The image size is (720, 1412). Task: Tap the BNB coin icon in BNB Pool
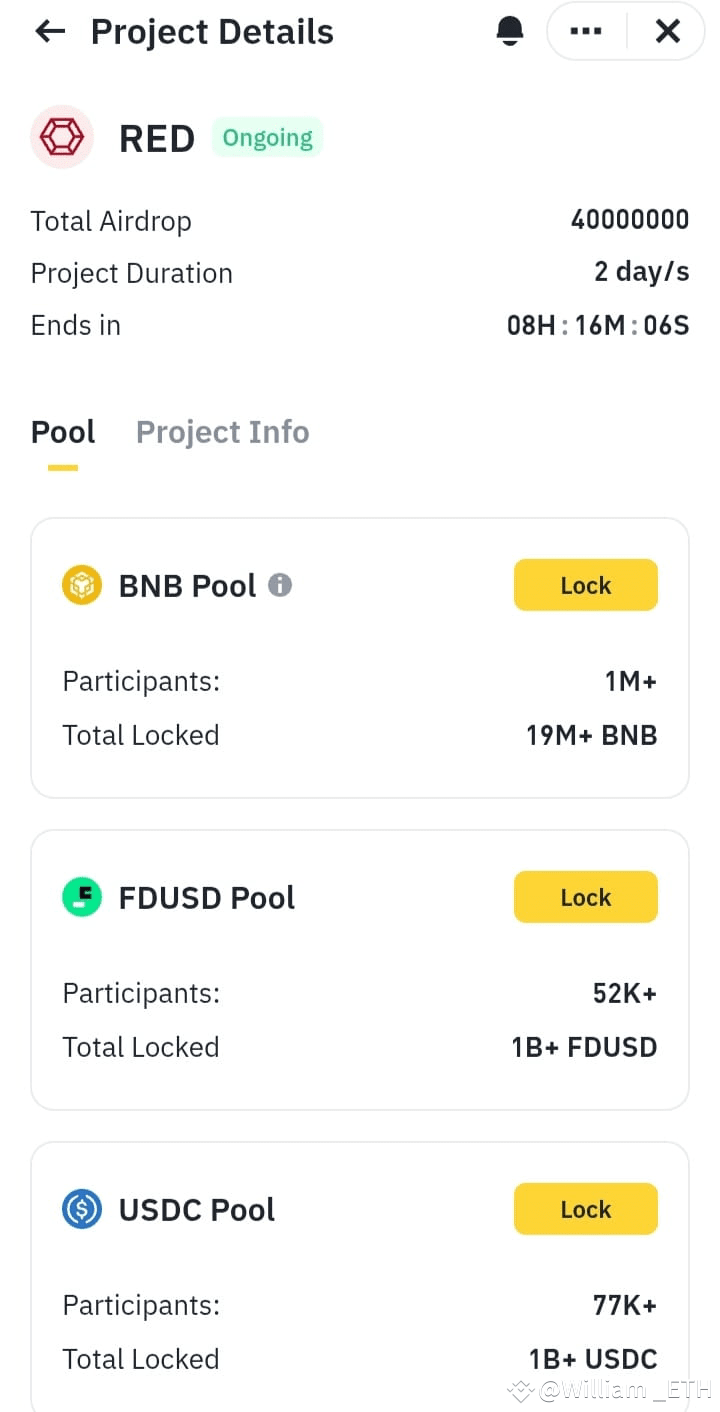(81, 585)
